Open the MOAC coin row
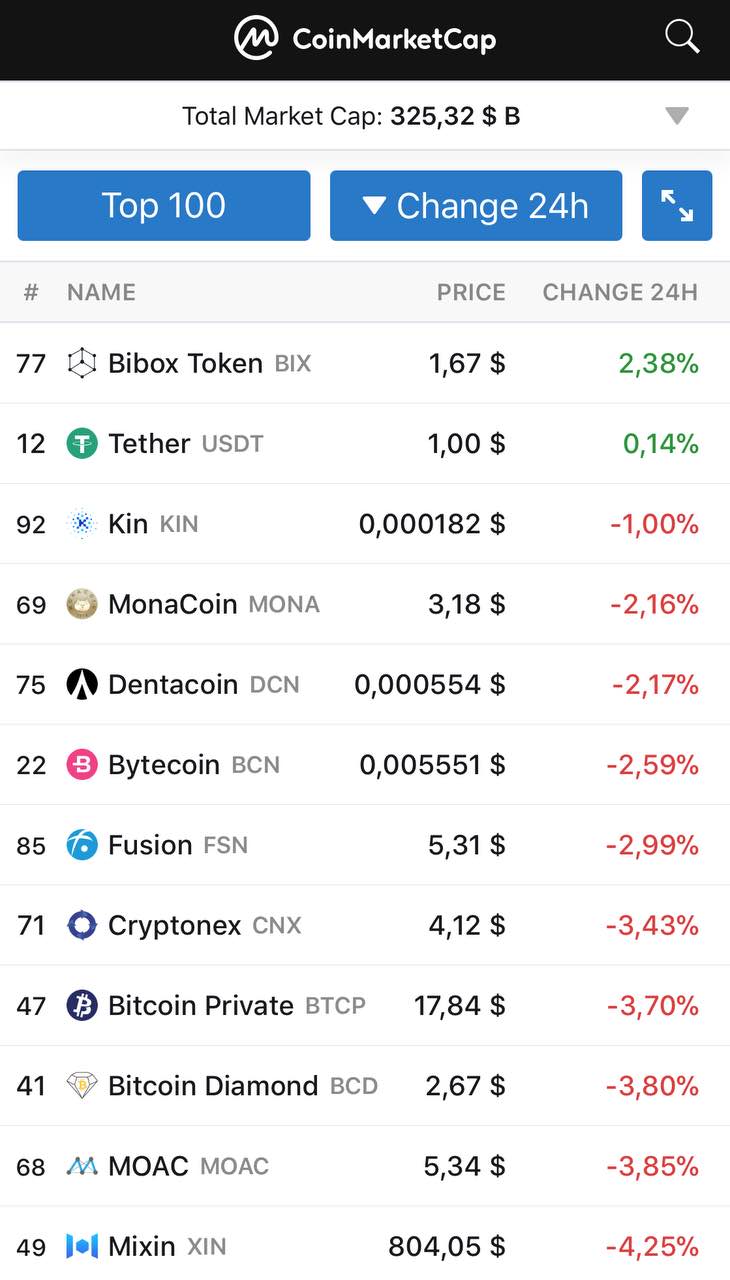Image resolution: width=730 pixels, height=1280 pixels. coord(365,1166)
